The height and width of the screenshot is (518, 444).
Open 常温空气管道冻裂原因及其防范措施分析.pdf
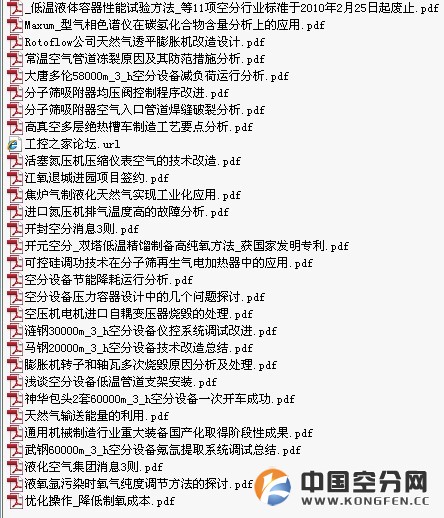pyautogui.click(x=136, y=59)
